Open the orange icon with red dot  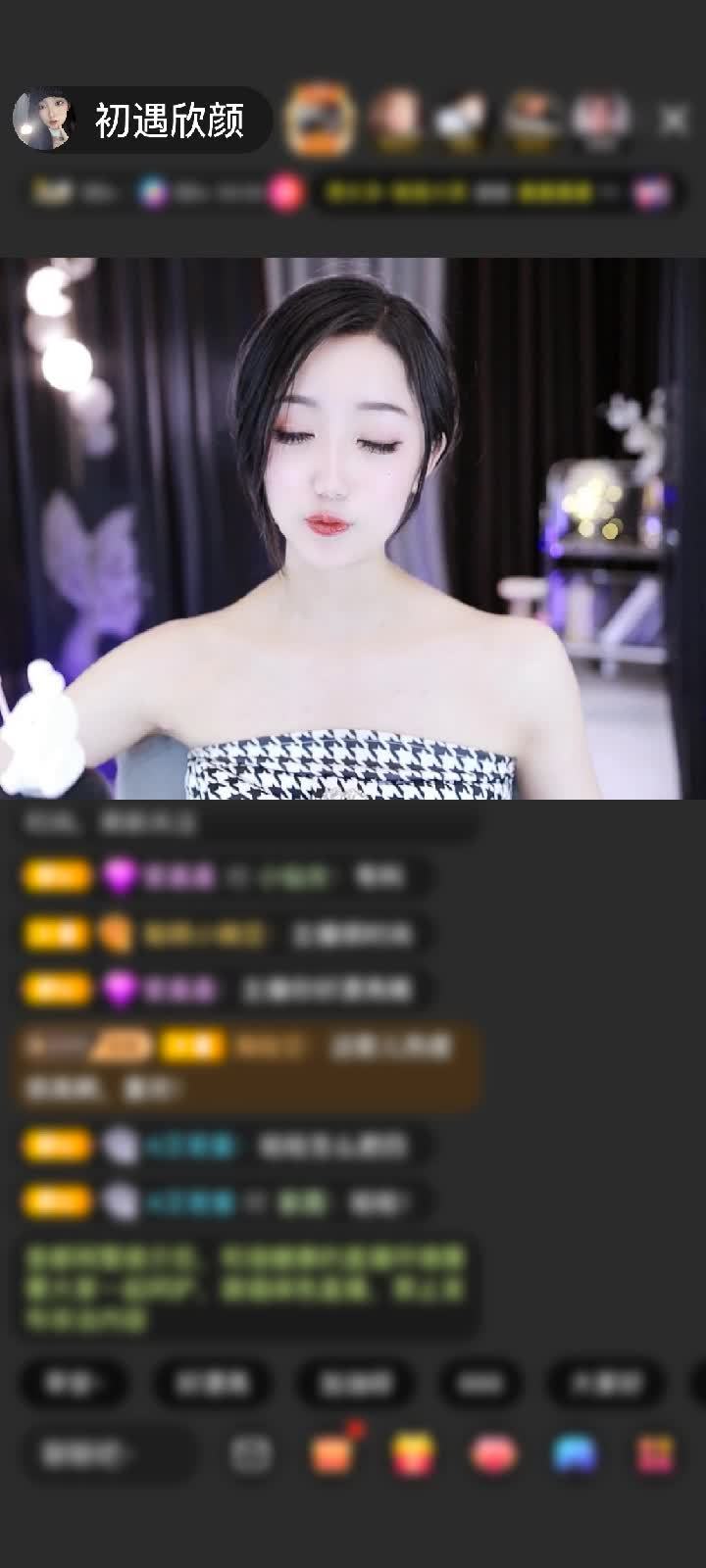click(332, 1453)
